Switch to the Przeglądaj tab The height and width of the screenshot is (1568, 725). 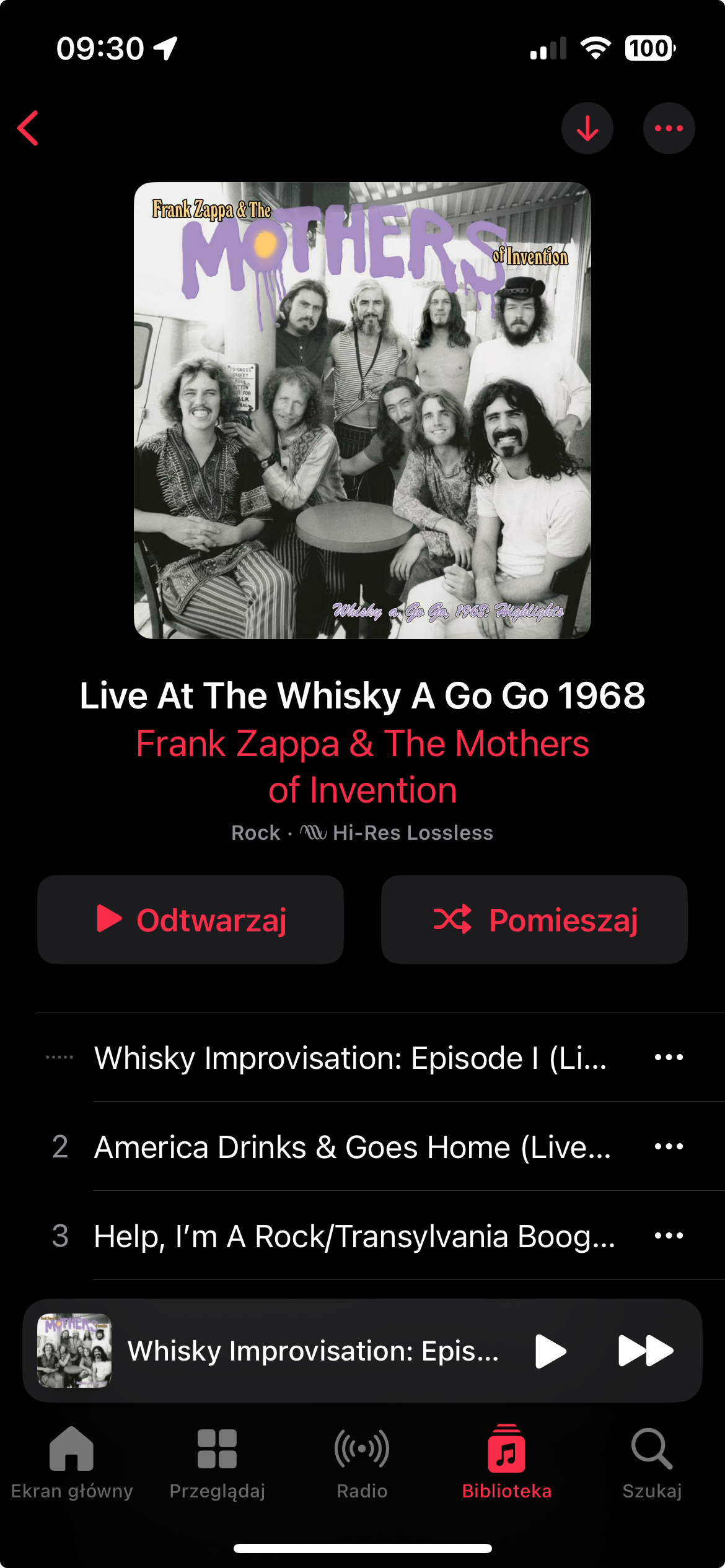click(x=217, y=1461)
